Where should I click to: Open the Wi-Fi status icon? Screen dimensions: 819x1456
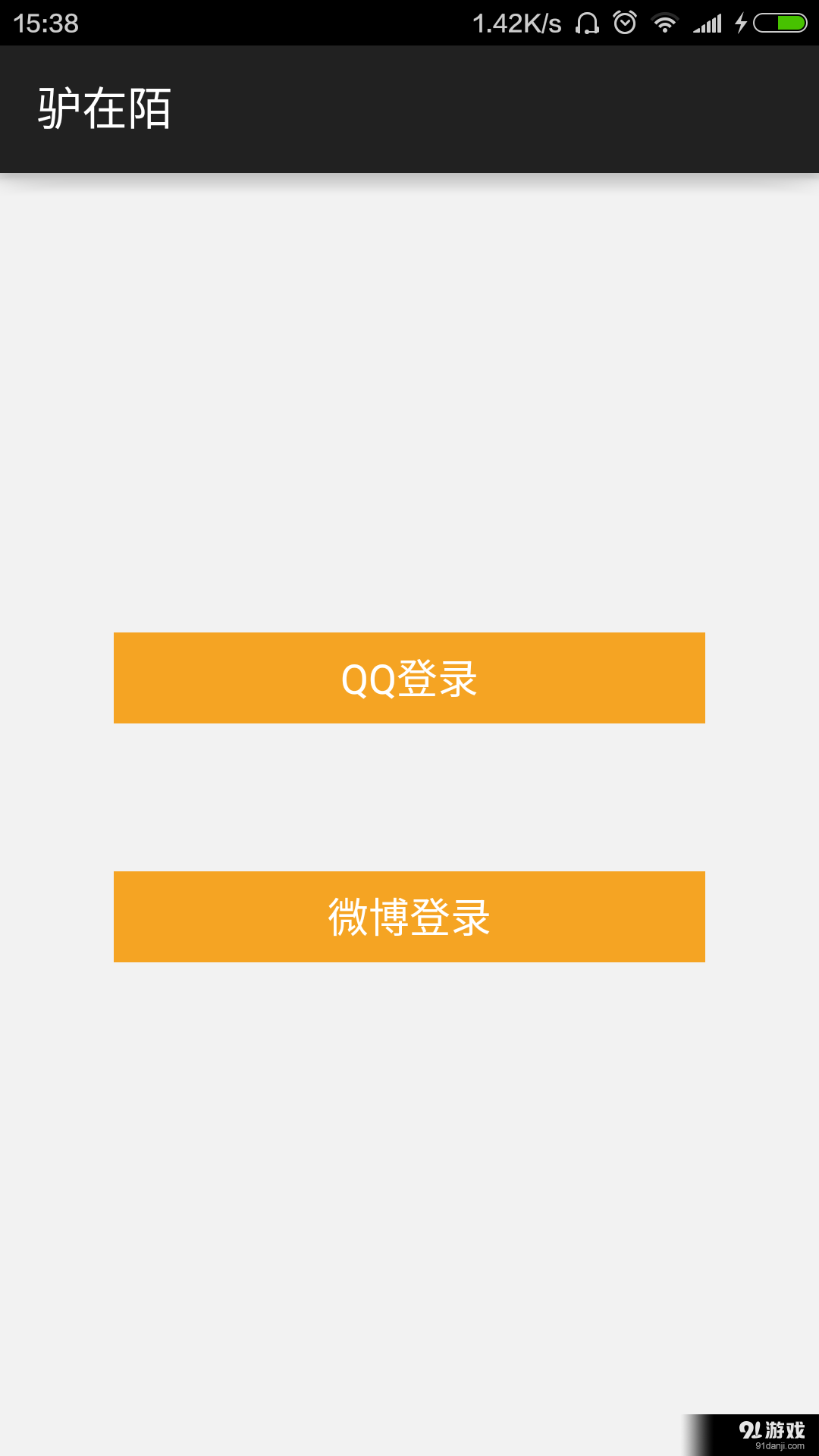[664, 23]
